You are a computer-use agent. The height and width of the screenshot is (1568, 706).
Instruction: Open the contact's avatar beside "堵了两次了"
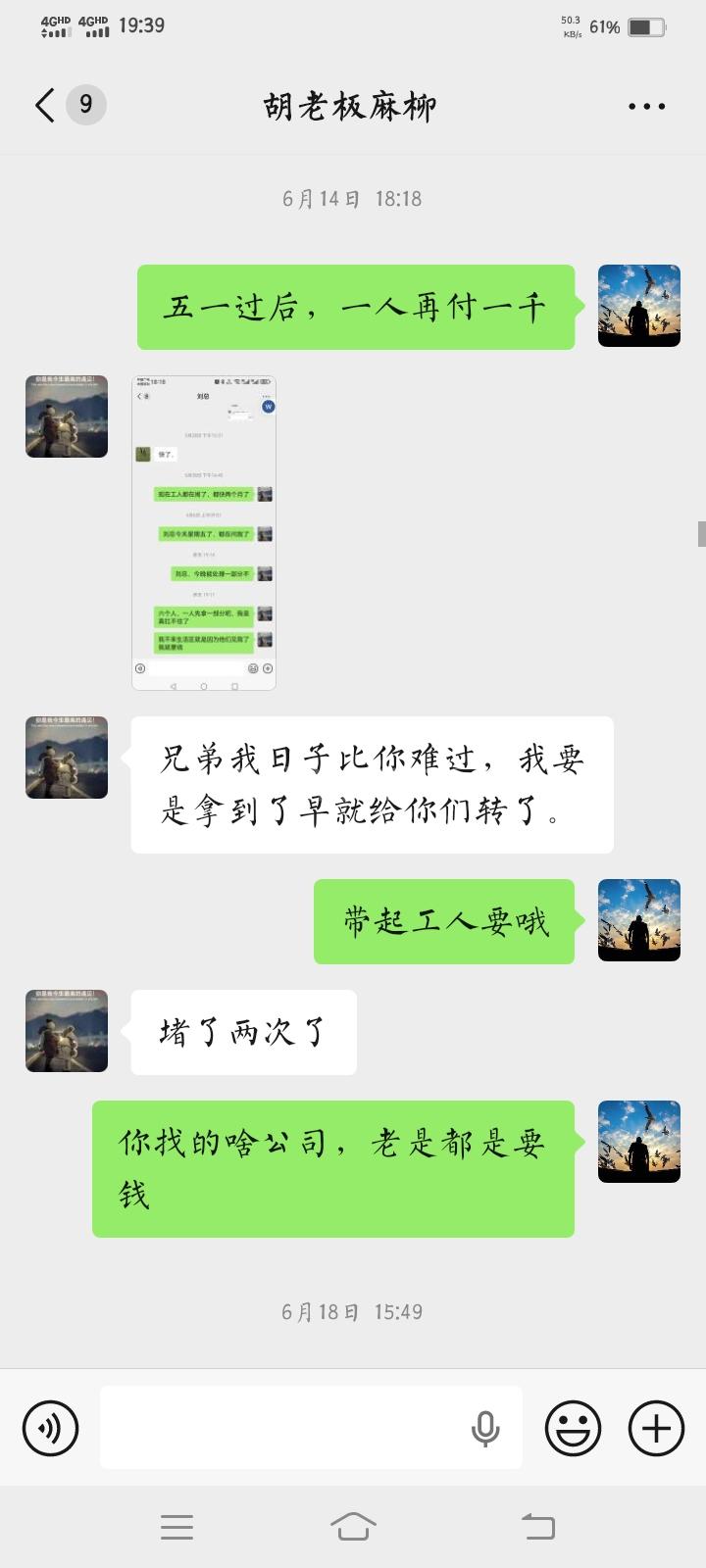(x=67, y=1031)
